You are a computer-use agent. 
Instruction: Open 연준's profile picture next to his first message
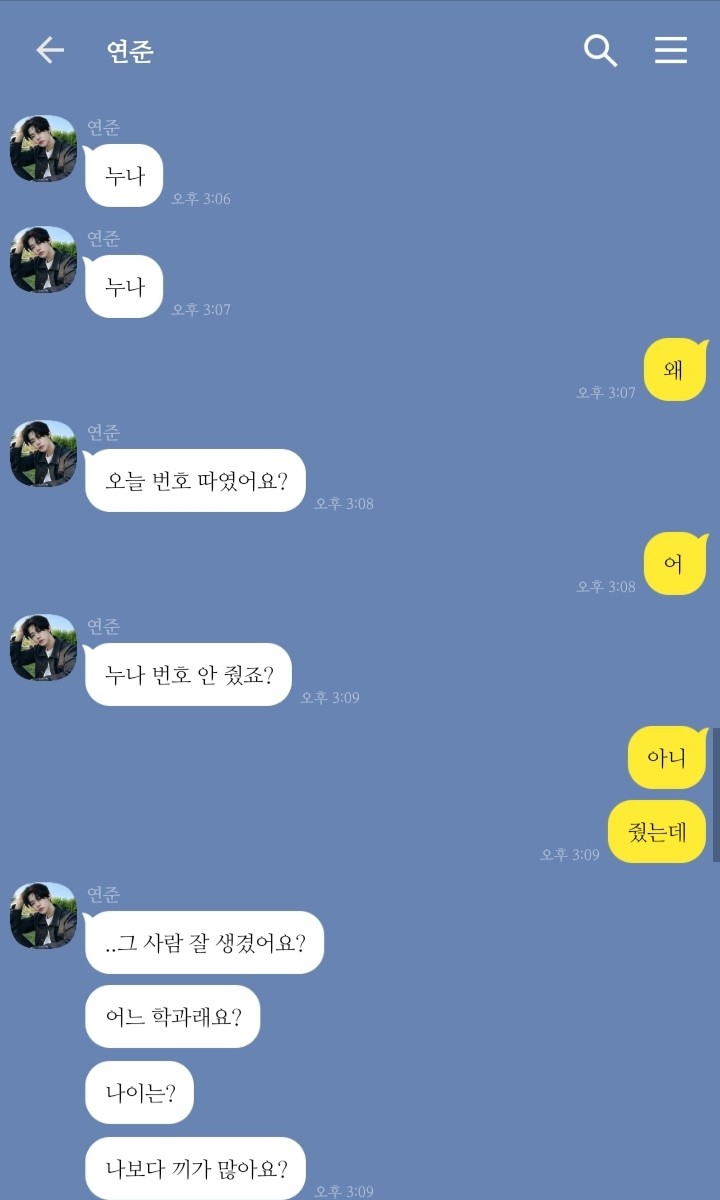(43, 147)
